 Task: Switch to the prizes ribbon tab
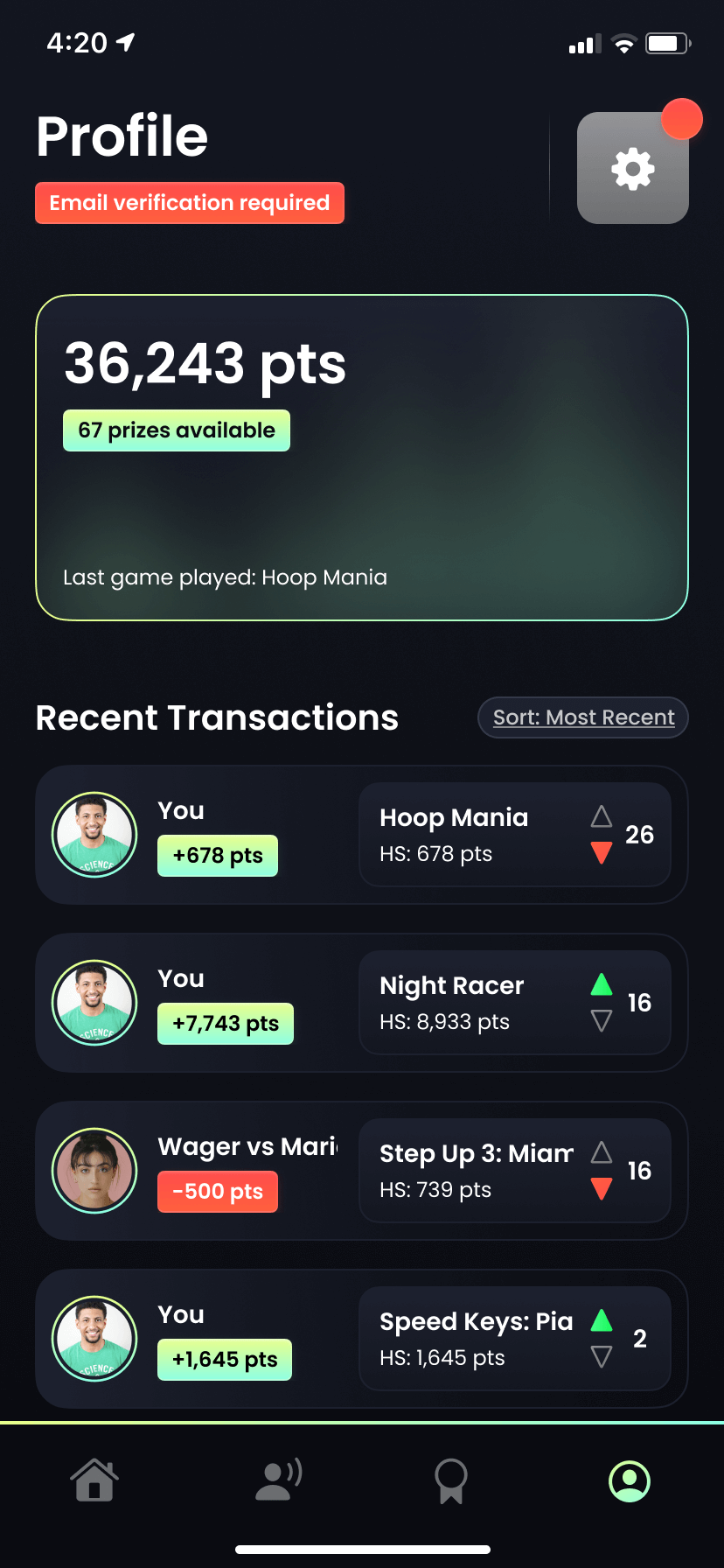tap(451, 1480)
